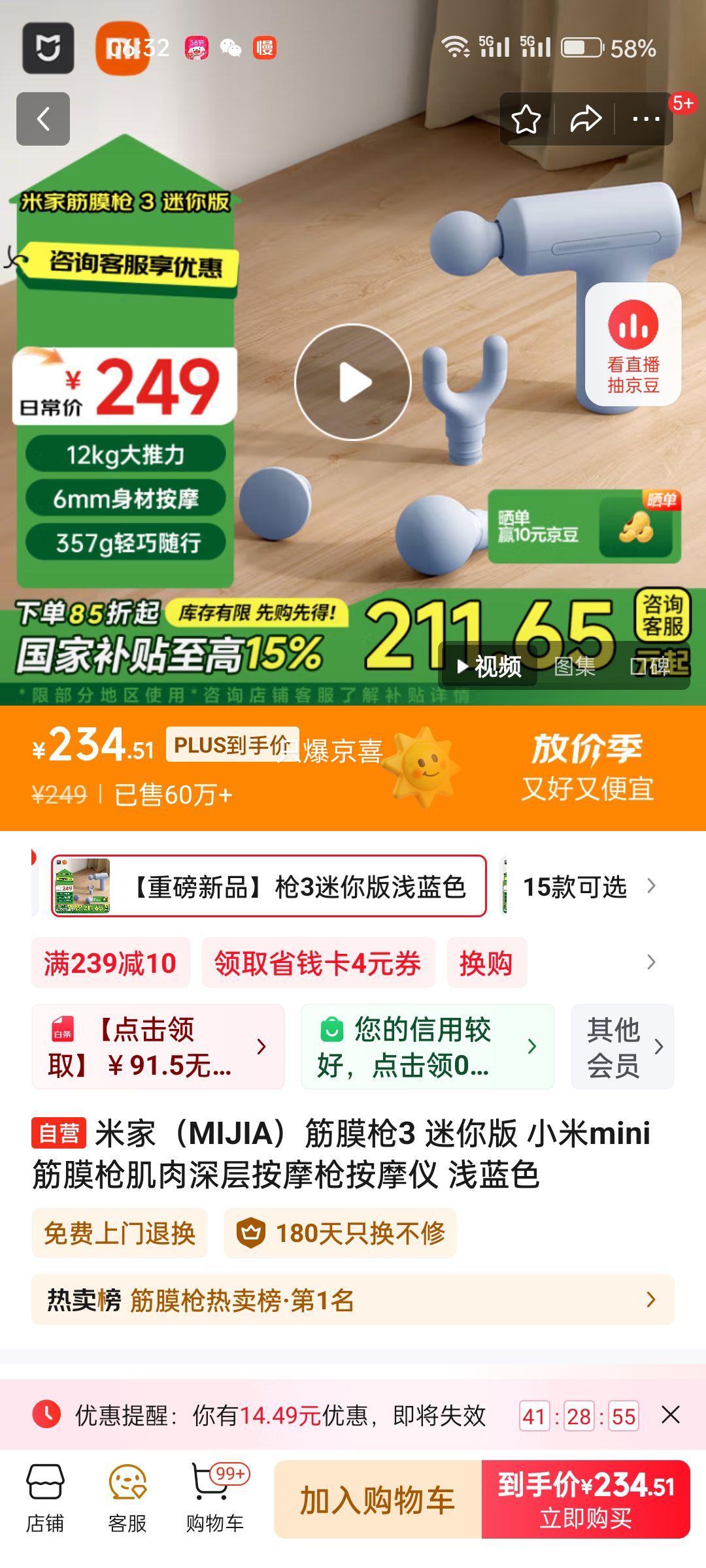Open 其他会员 options
Screen dimensions: 706x1568
pos(622,1047)
